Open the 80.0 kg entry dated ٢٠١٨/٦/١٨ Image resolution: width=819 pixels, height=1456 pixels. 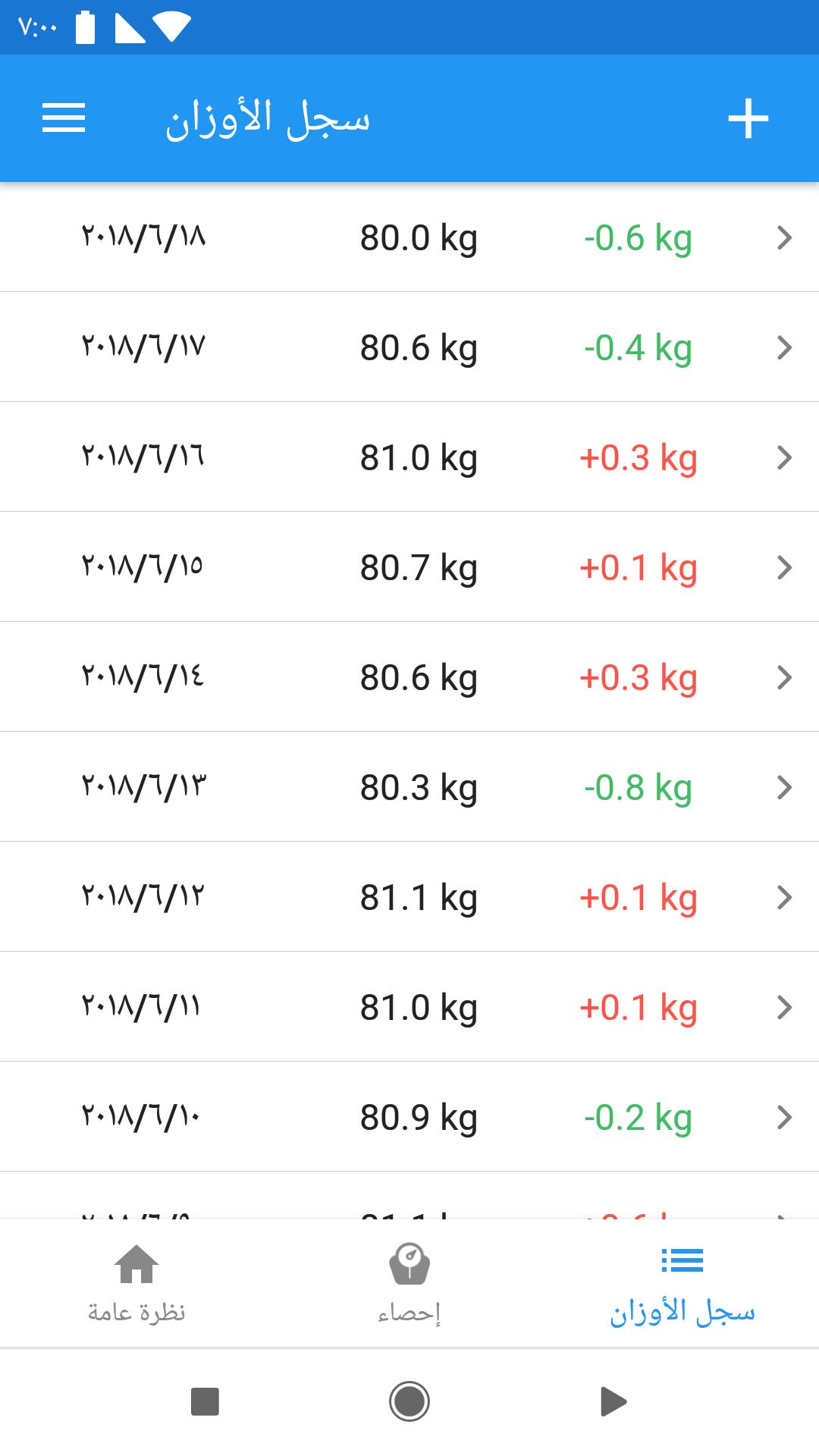[x=409, y=237]
